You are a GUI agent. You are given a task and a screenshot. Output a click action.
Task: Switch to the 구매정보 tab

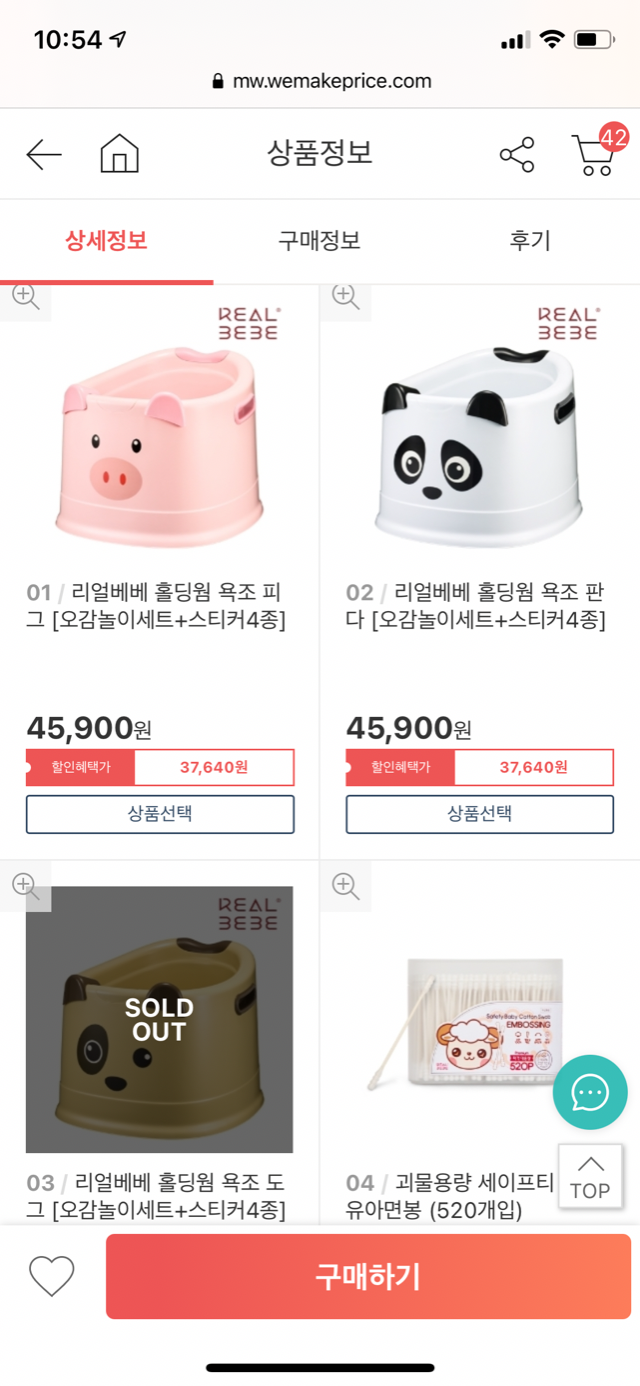(x=319, y=241)
